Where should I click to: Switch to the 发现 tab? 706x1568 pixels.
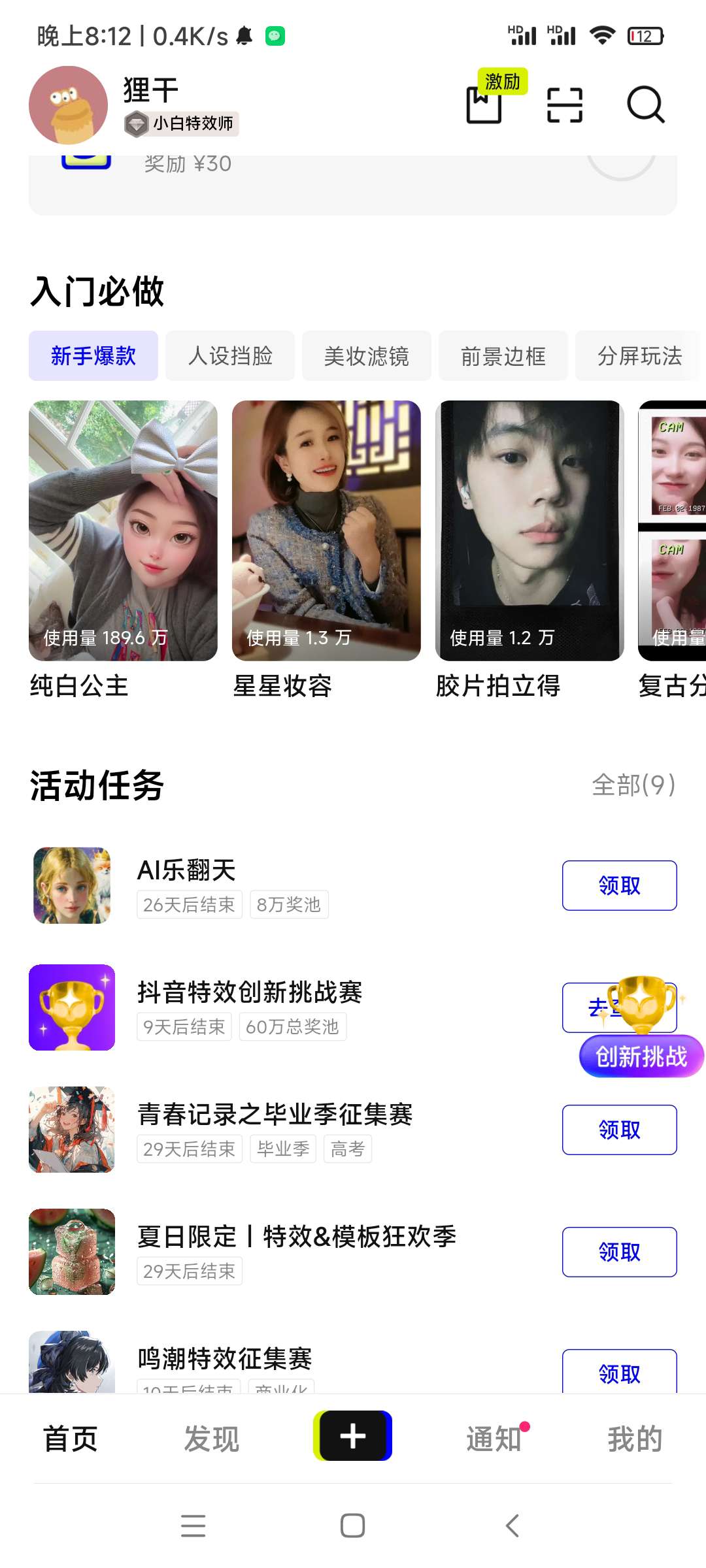point(211,1438)
